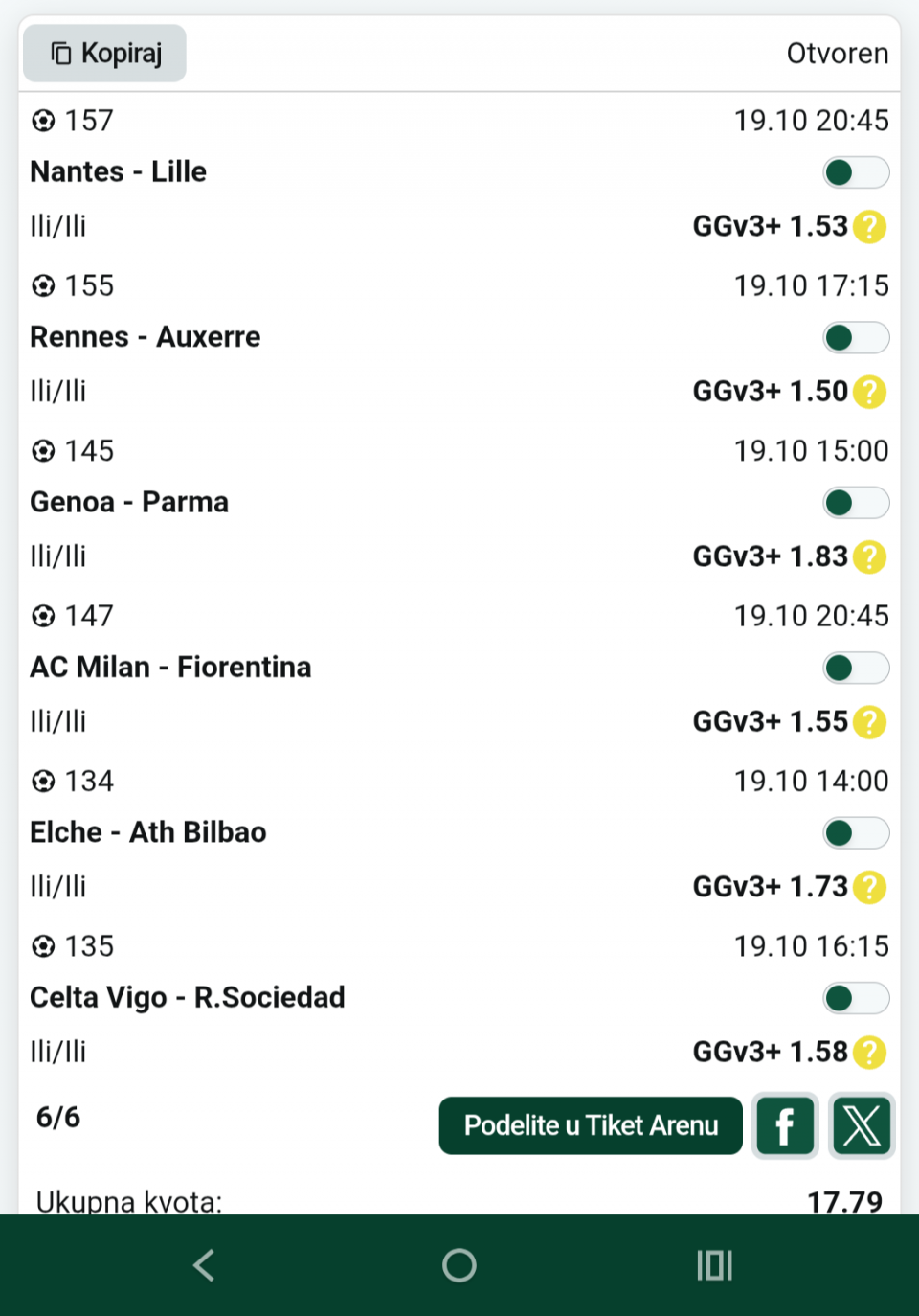Image resolution: width=919 pixels, height=1316 pixels.
Task: Share the ticket on Facebook
Action: 785,1125
